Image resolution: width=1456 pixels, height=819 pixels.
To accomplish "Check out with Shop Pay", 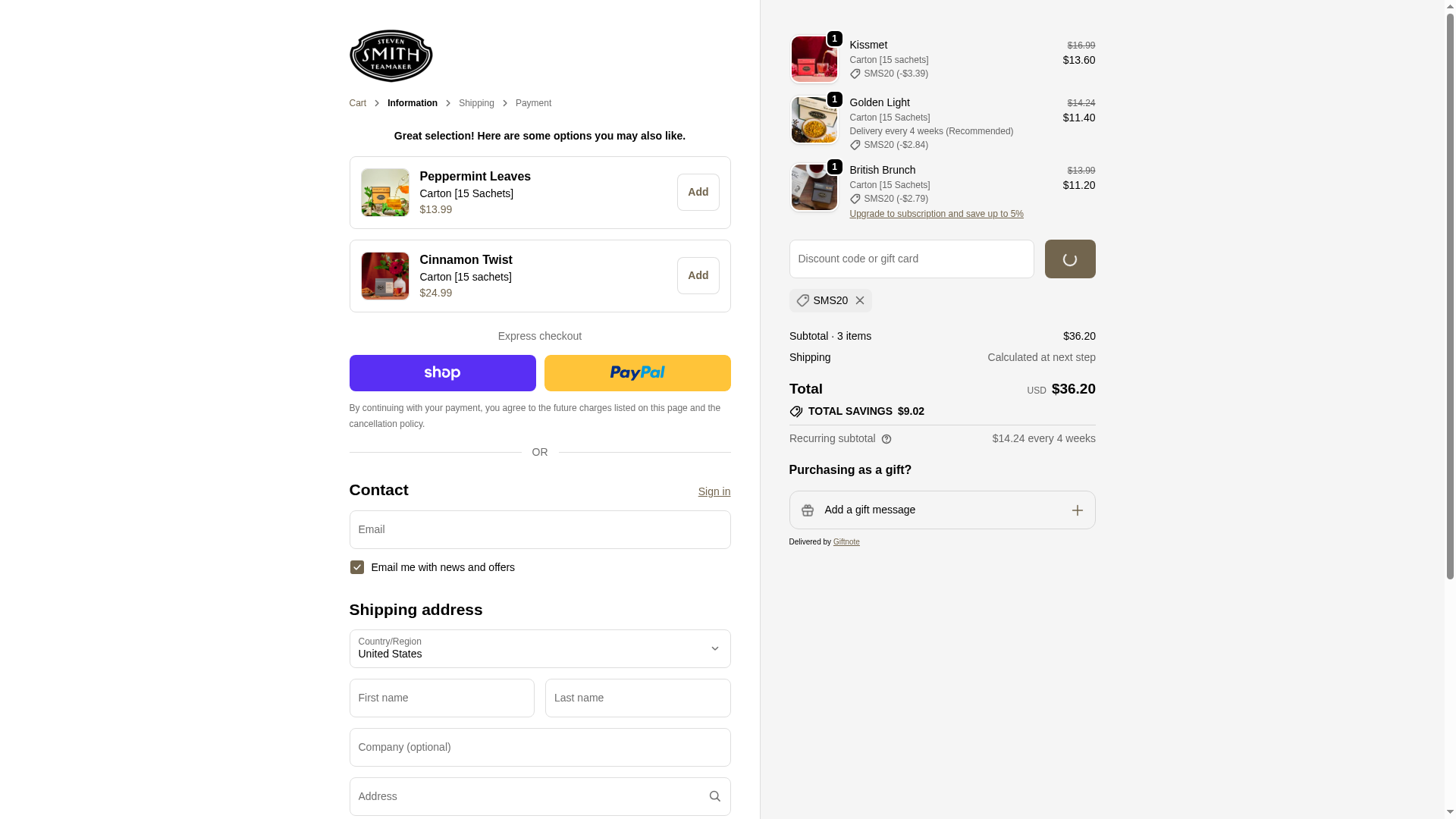I will point(442,373).
